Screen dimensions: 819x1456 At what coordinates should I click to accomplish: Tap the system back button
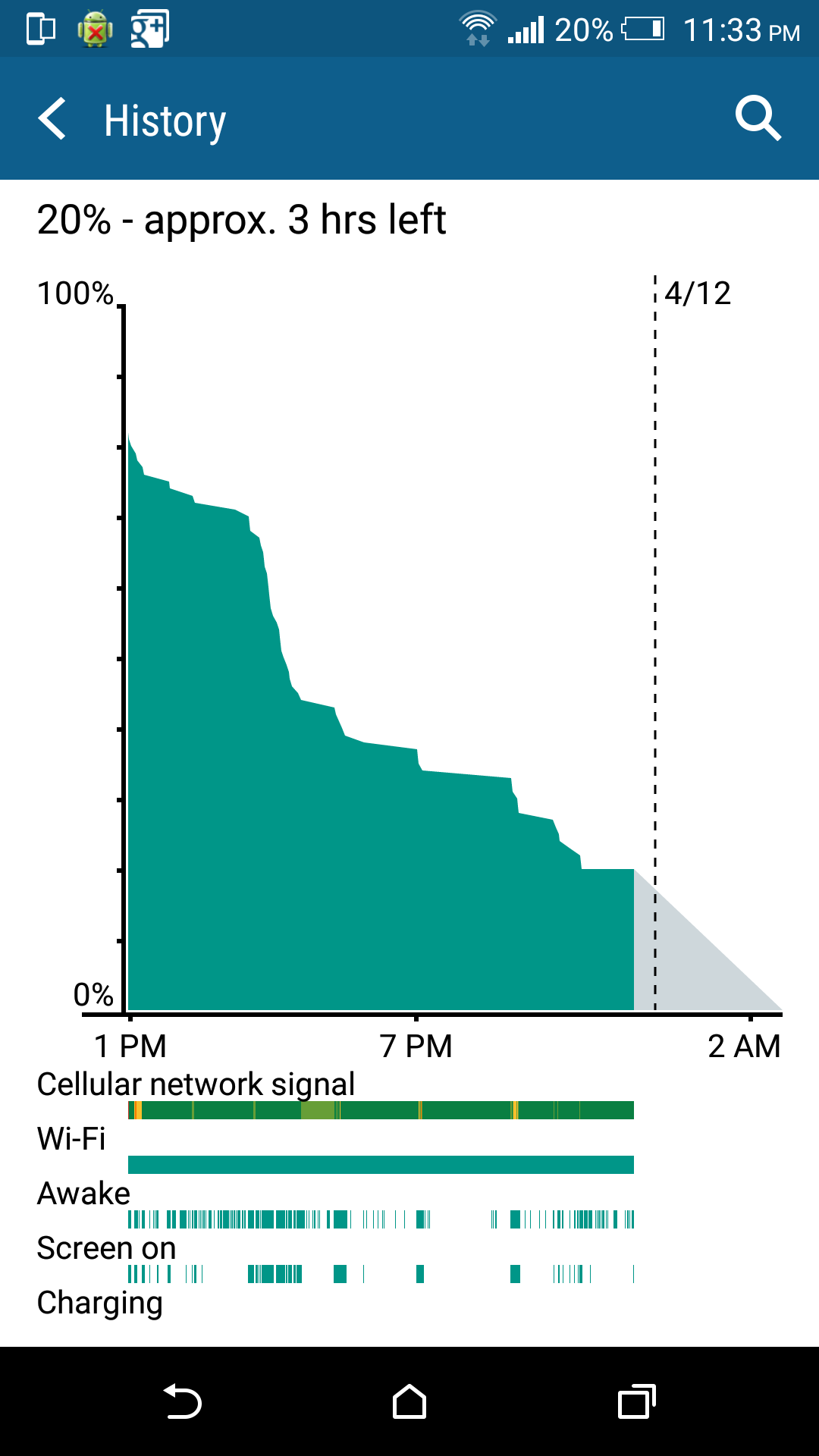point(183,1401)
